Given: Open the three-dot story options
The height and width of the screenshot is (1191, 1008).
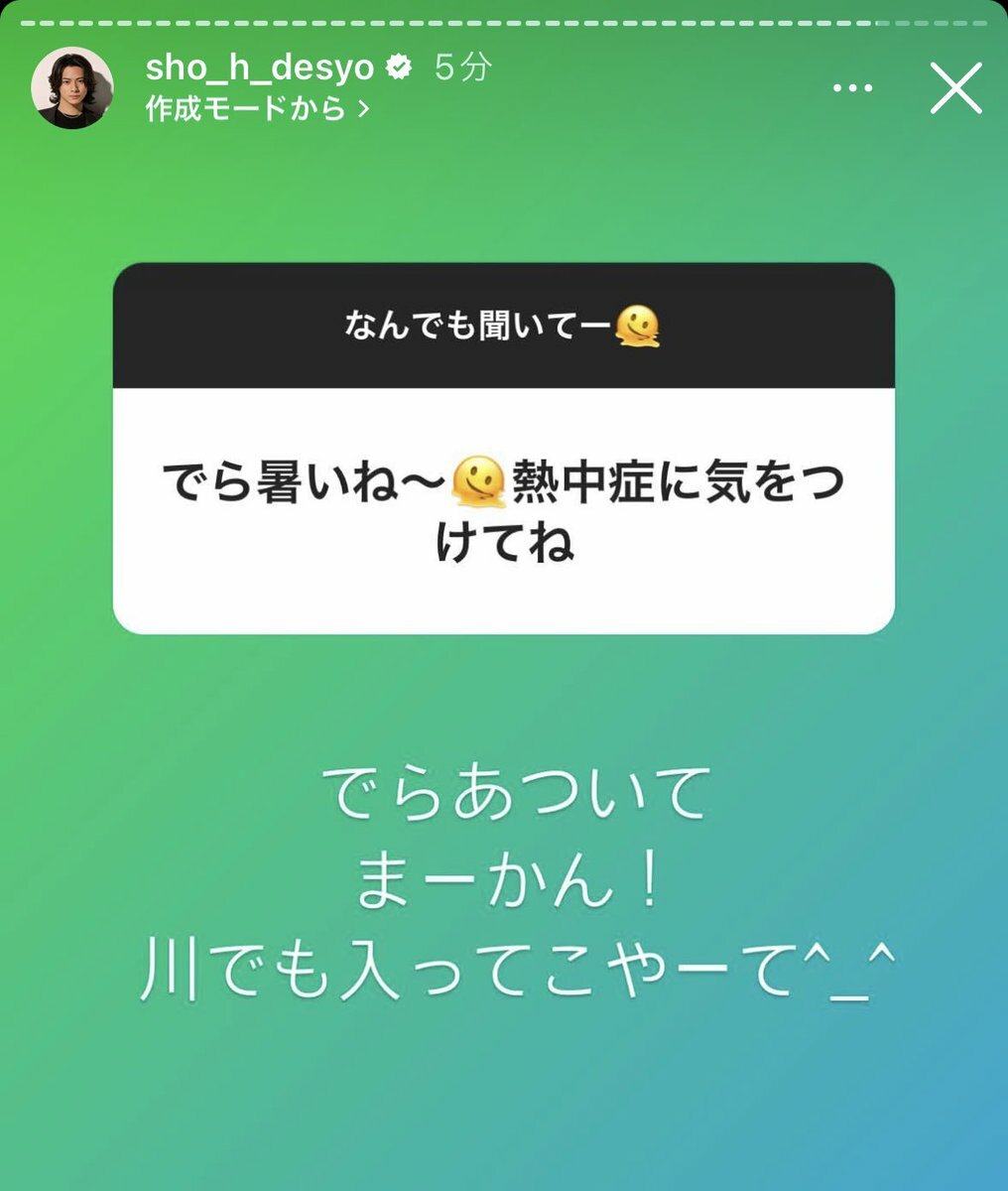Looking at the screenshot, I should 852,89.
